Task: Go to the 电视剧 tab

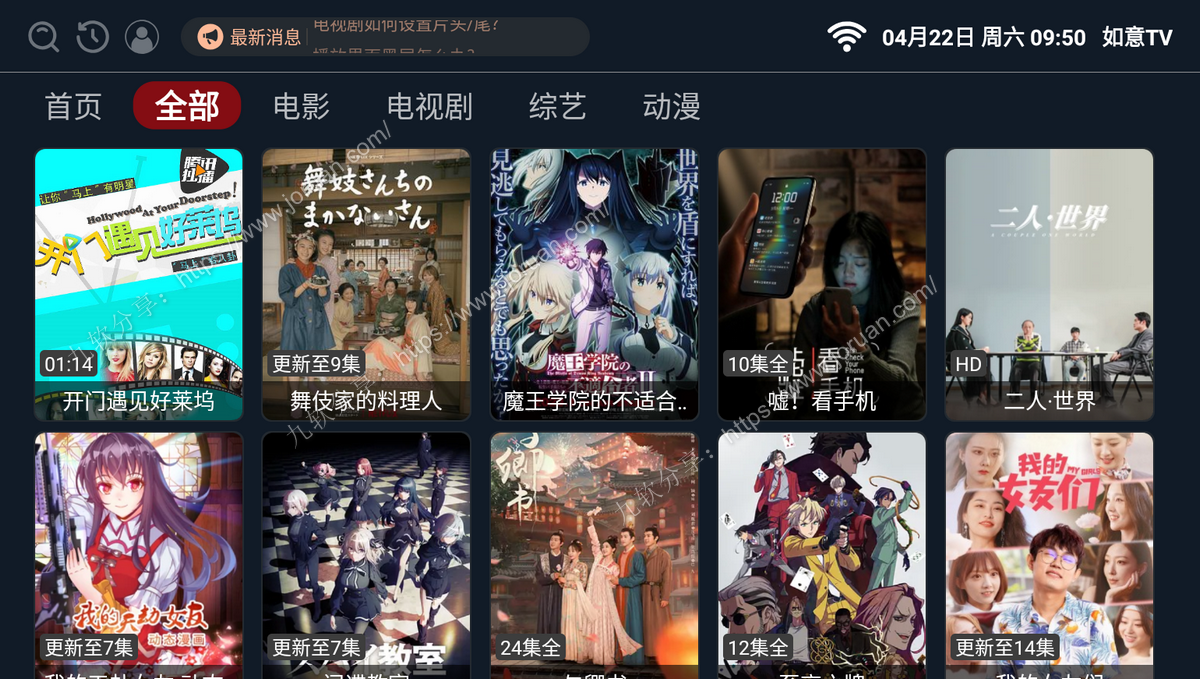Action: [x=429, y=106]
